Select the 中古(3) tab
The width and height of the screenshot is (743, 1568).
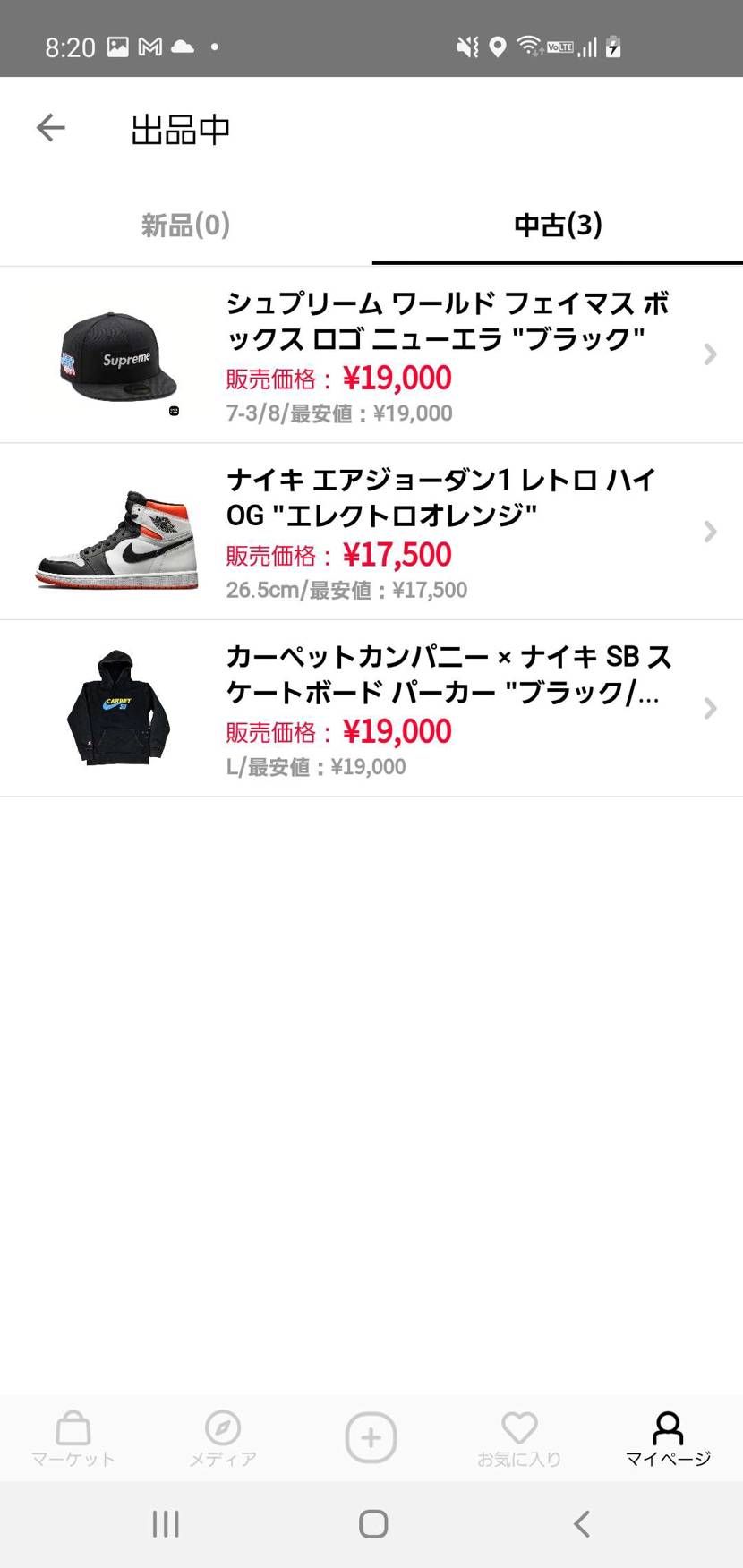click(557, 226)
